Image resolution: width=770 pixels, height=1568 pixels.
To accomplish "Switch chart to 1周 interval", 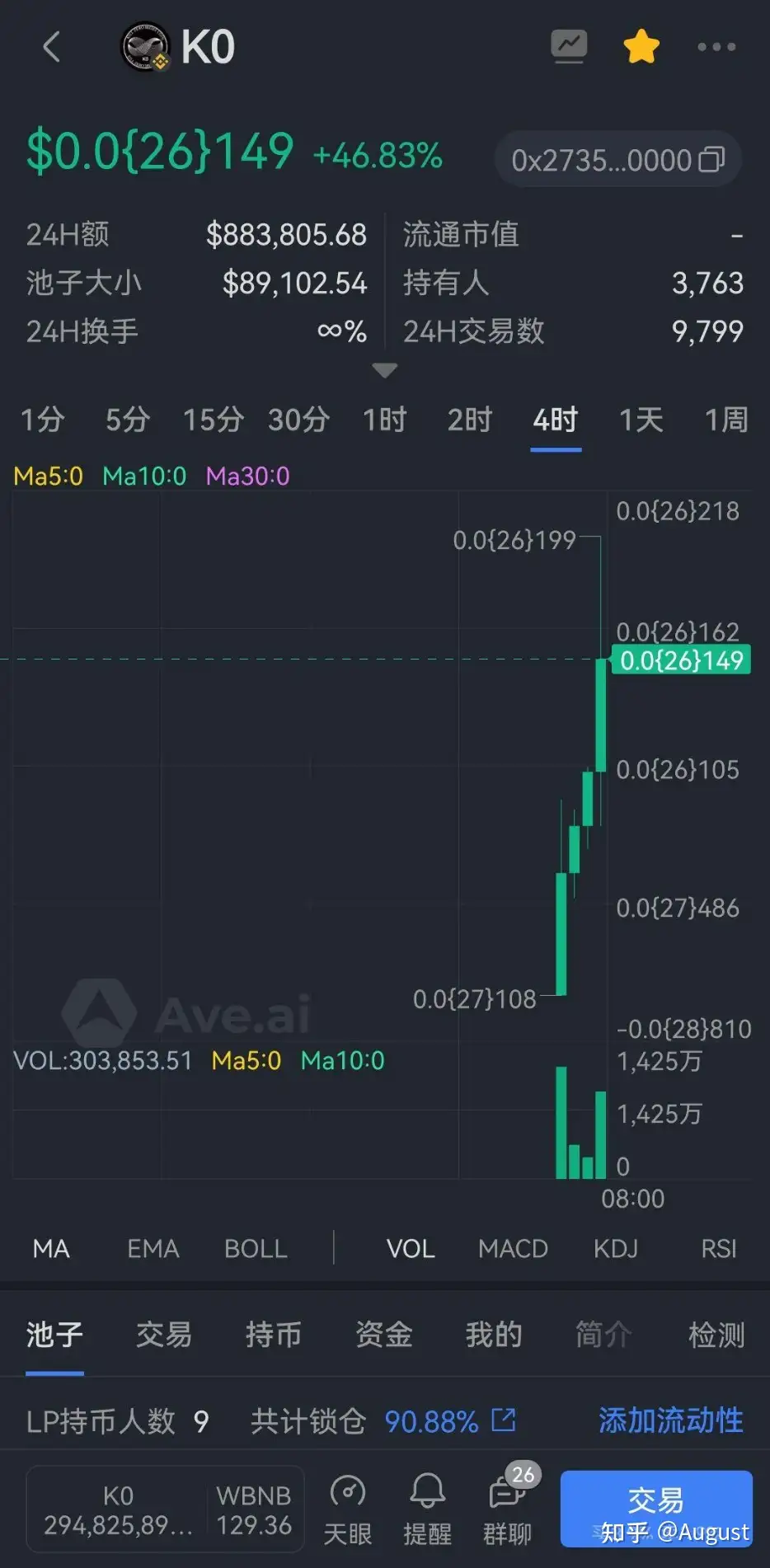I will click(726, 420).
